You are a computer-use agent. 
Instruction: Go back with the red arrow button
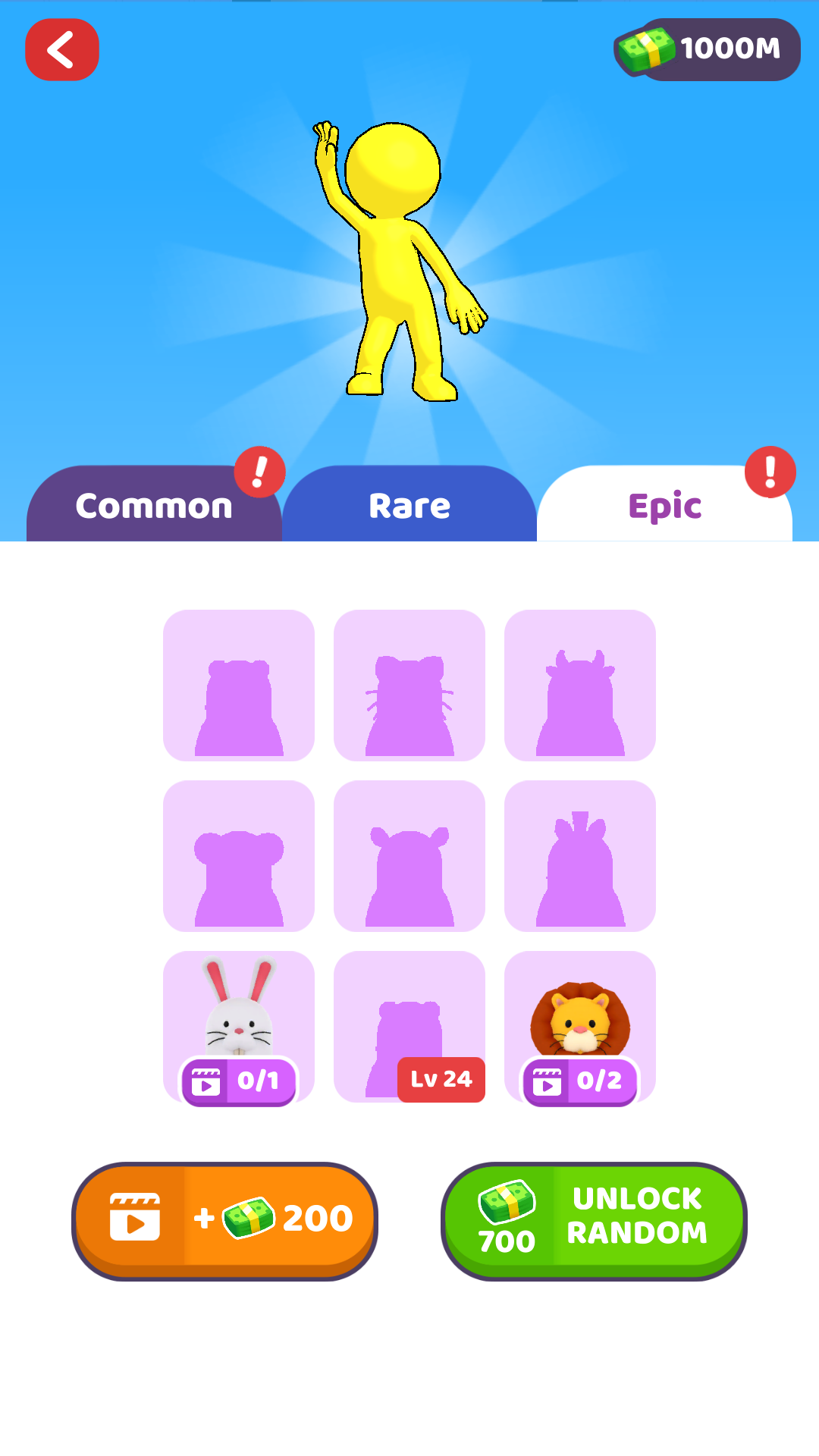62,50
